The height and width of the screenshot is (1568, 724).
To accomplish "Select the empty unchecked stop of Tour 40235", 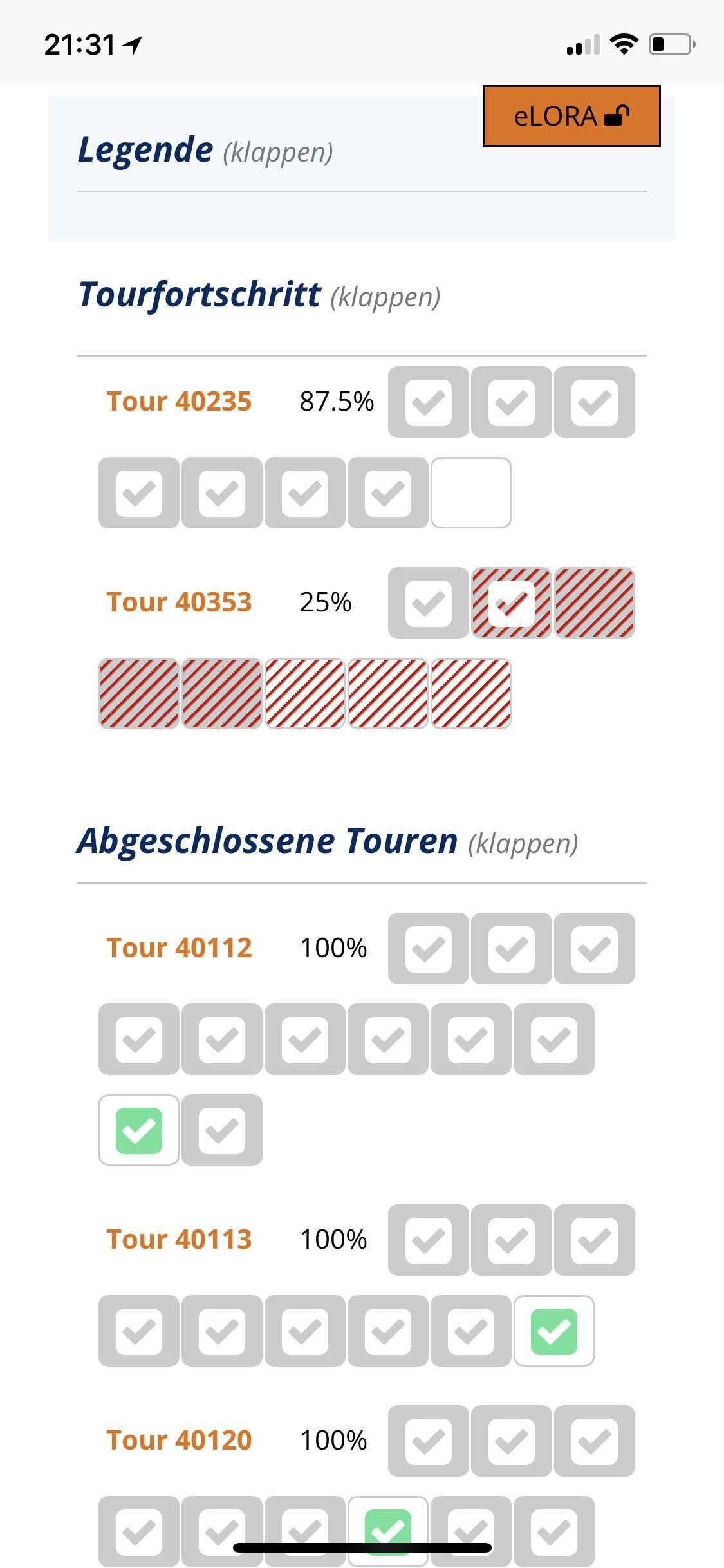I will click(x=471, y=493).
